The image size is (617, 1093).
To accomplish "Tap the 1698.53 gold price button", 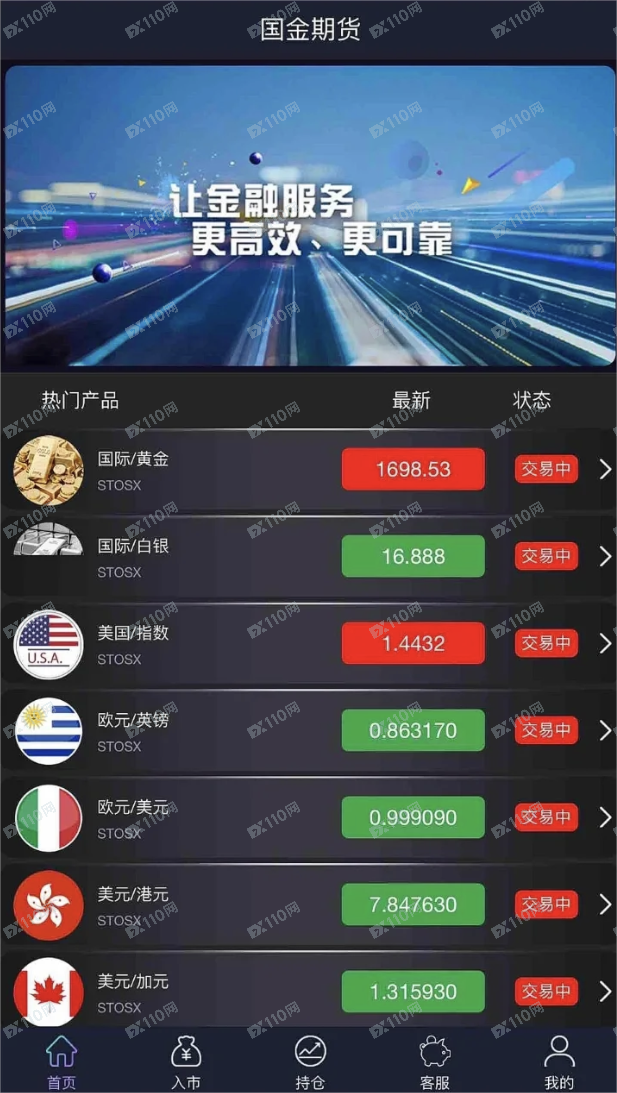I will (x=413, y=469).
